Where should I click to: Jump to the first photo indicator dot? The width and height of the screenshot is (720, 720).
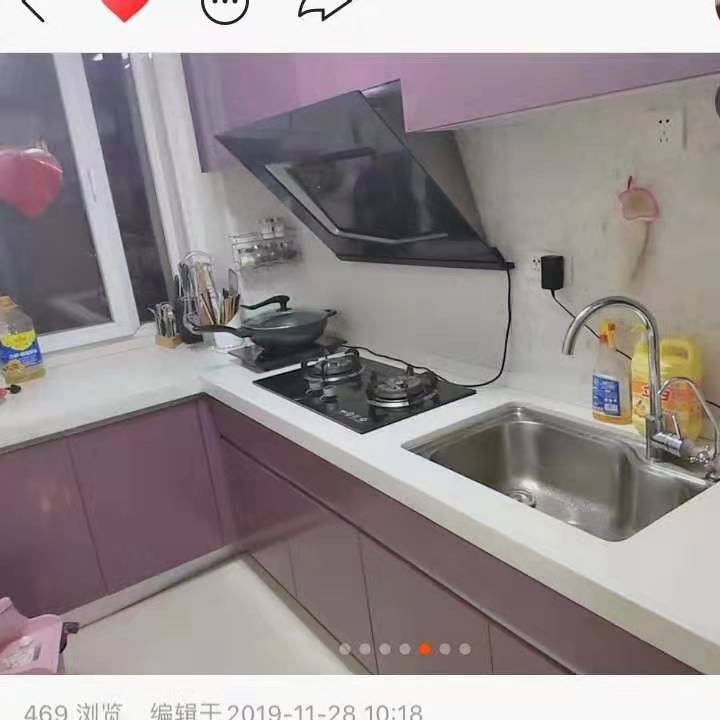coord(345,649)
